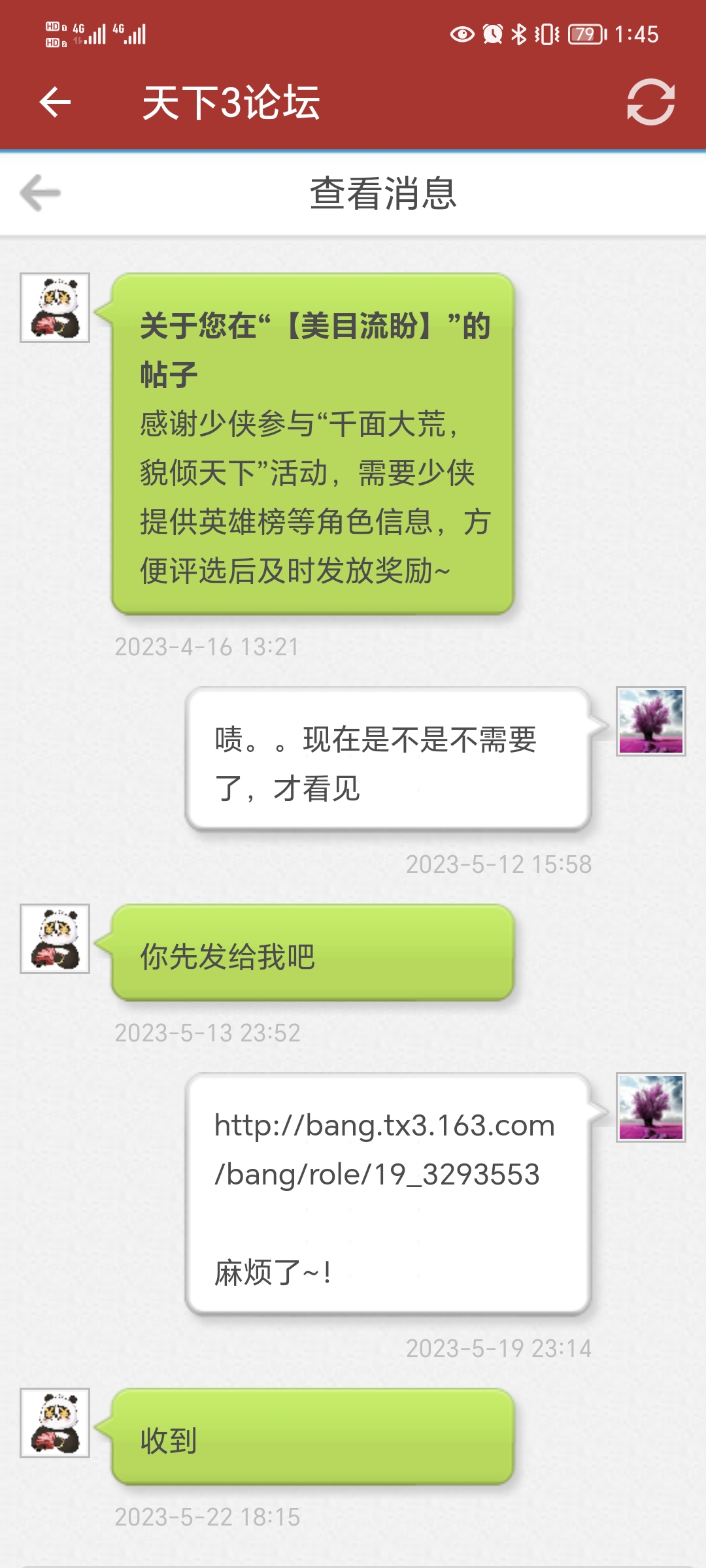The height and width of the screenshot is (1568, 706).
Task: Open the bang.tx3.163.com role link
Action: [384, 1149]
